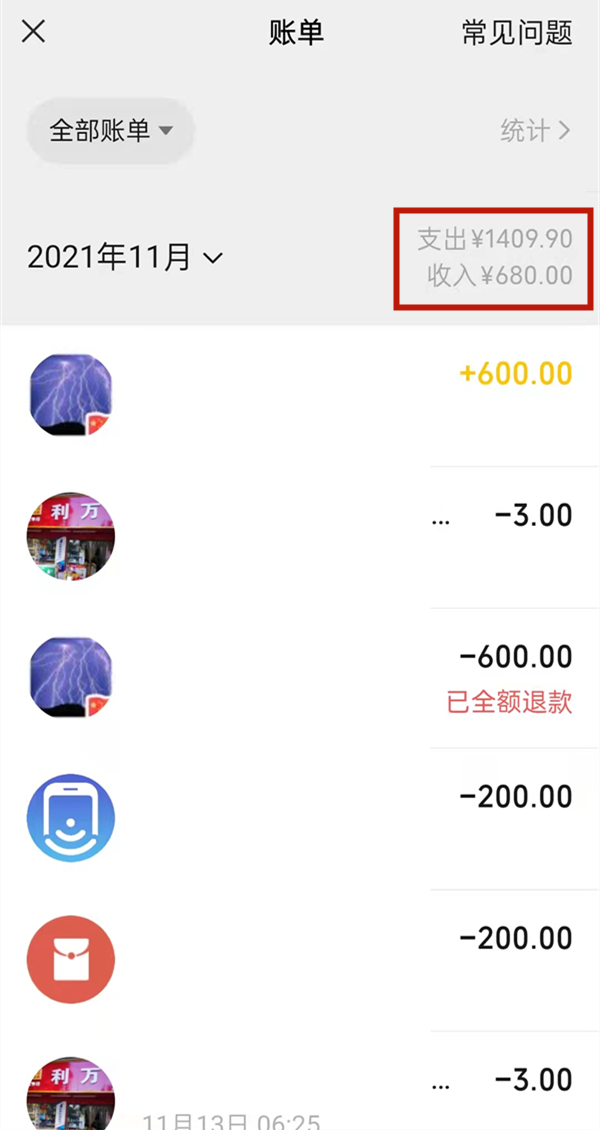Viewport: 600px width, 1130px height.
Task: View the -600.00 已全额退款 refunded transaction
Action: (300, 675)
